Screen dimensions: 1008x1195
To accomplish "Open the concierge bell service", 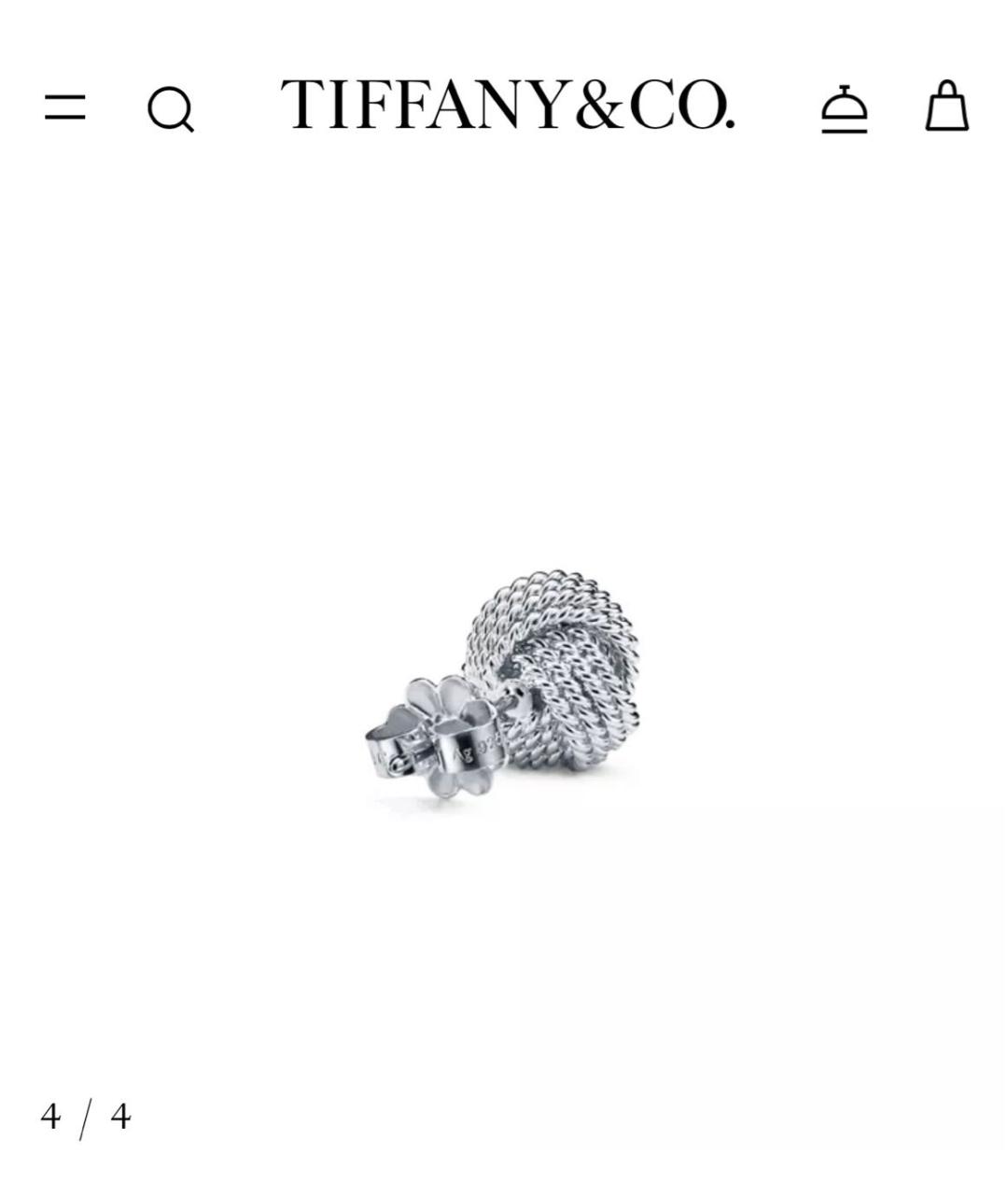I will [844, 109].
